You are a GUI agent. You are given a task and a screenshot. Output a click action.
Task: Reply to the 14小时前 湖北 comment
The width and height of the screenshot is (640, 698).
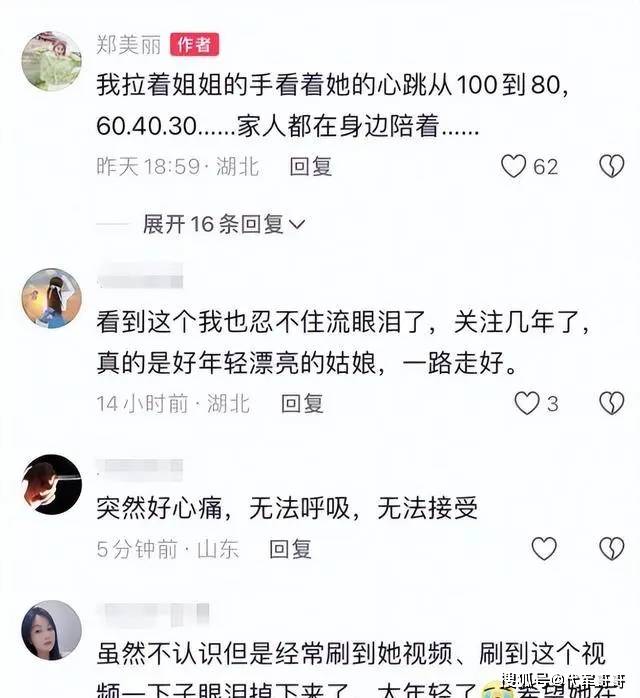pyautogui.click(x=302, y=404)
